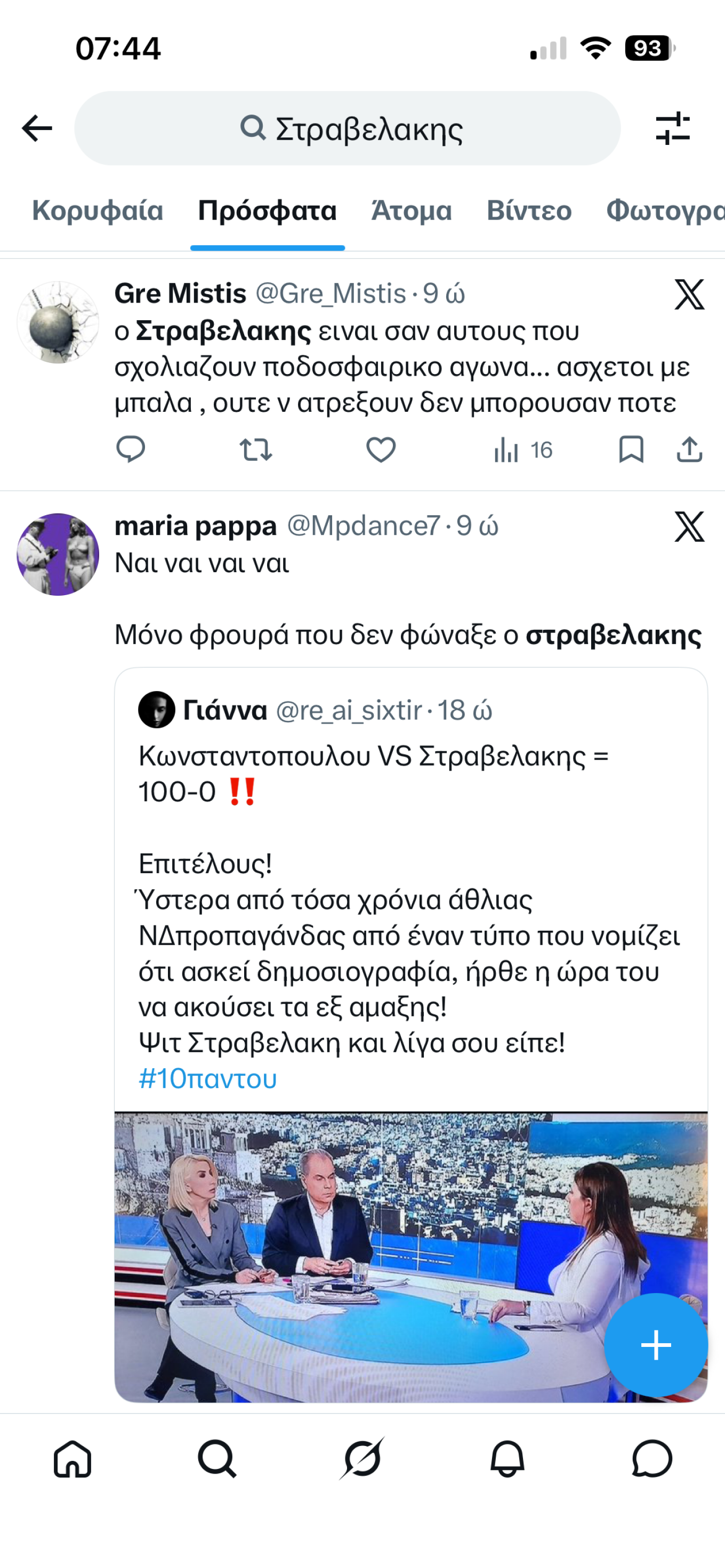Switch to the Βίντεο tab

pos(529,211)
